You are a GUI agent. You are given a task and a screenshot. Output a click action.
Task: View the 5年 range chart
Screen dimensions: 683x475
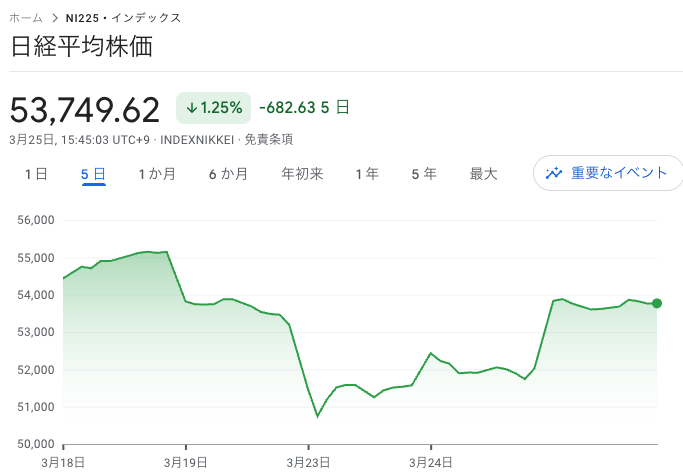point(424,174)
